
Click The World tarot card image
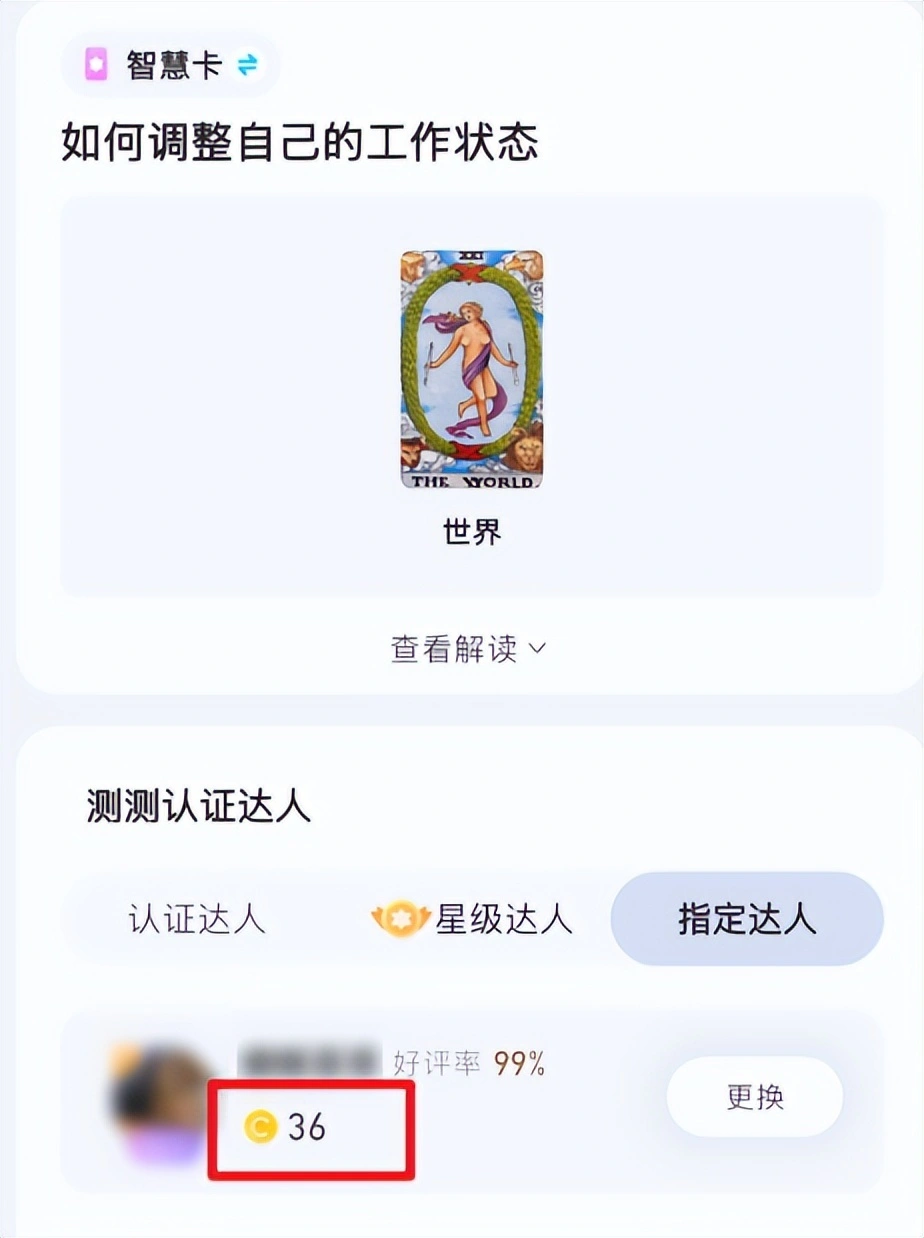[472, 371]
